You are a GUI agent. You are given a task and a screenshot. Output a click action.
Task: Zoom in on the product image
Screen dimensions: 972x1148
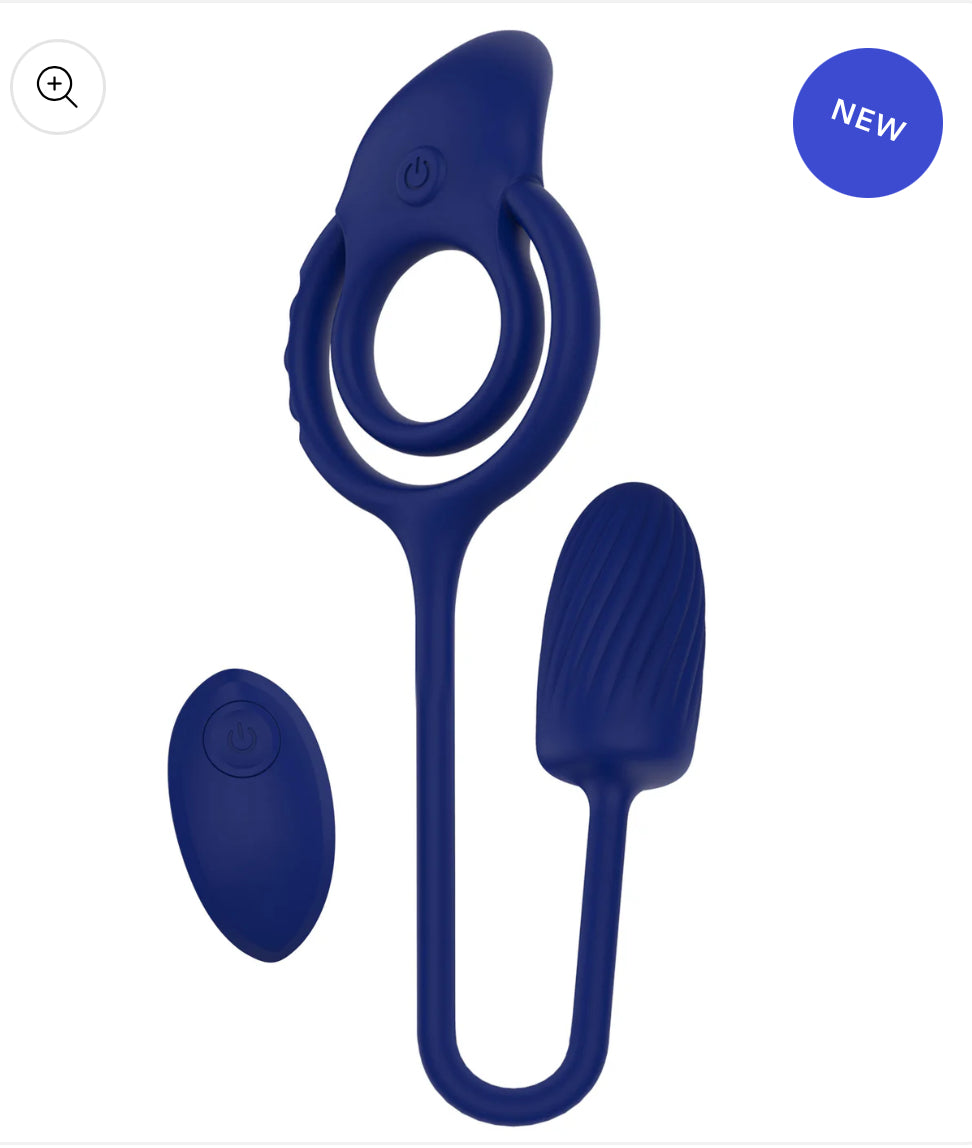point(57,88)
